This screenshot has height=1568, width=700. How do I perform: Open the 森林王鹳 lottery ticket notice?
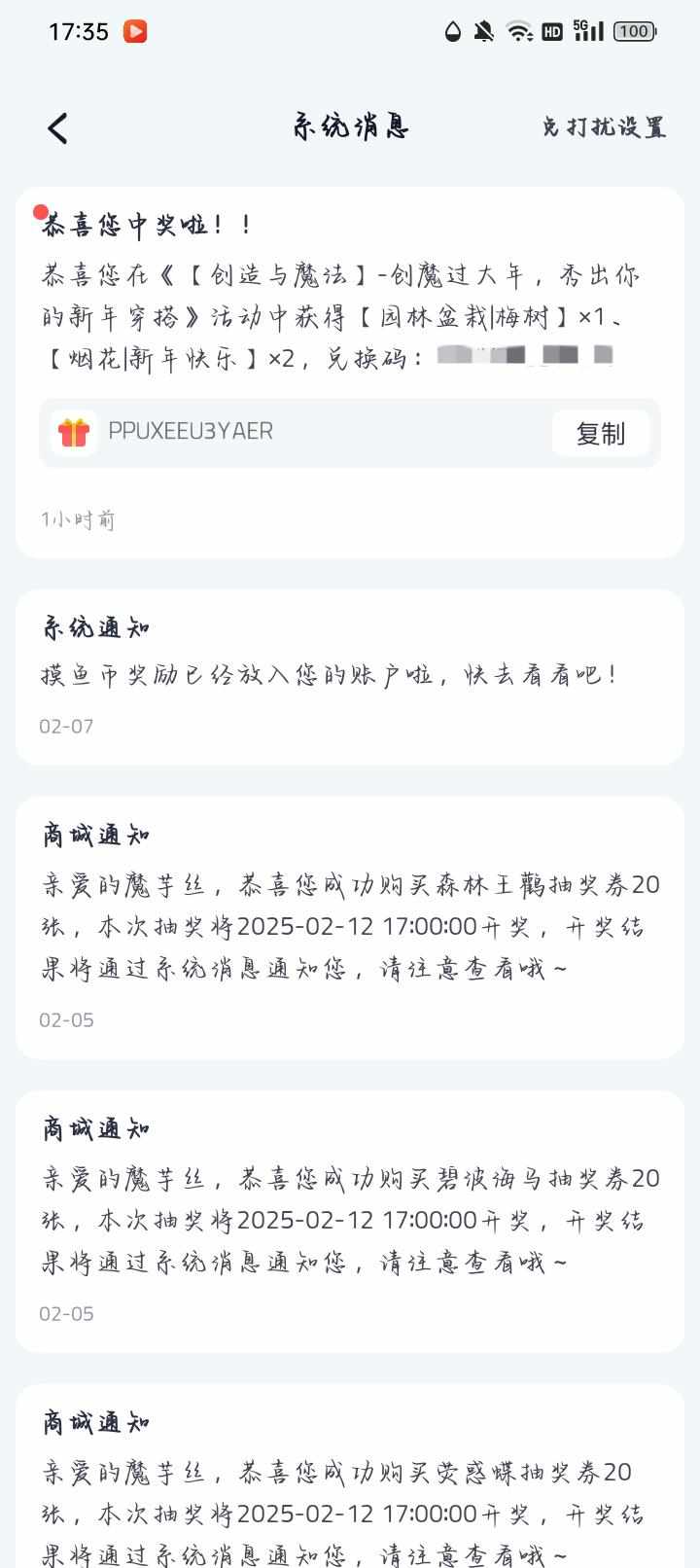(x=350, y=927)
